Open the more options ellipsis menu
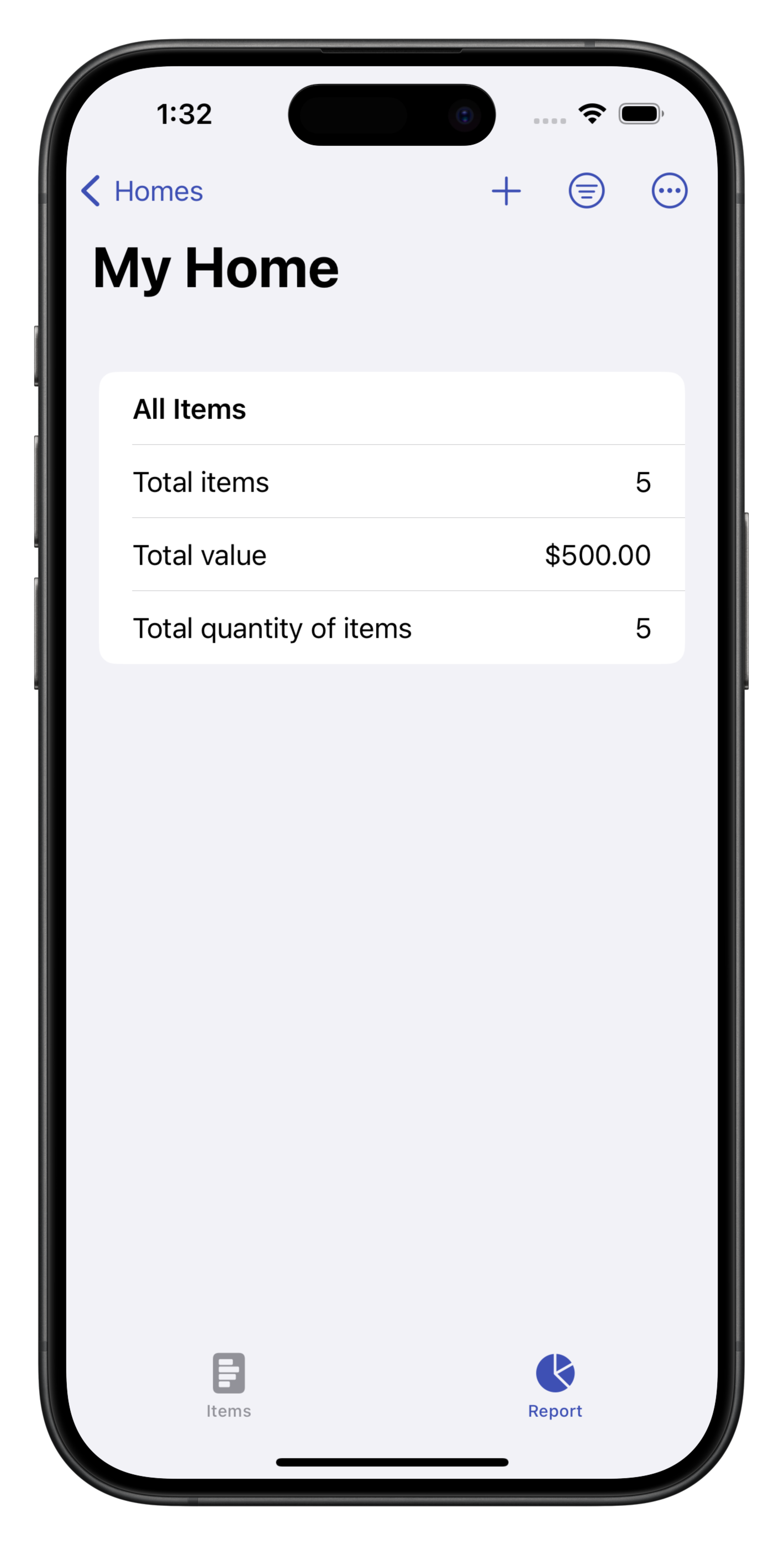 click(669, 191)
